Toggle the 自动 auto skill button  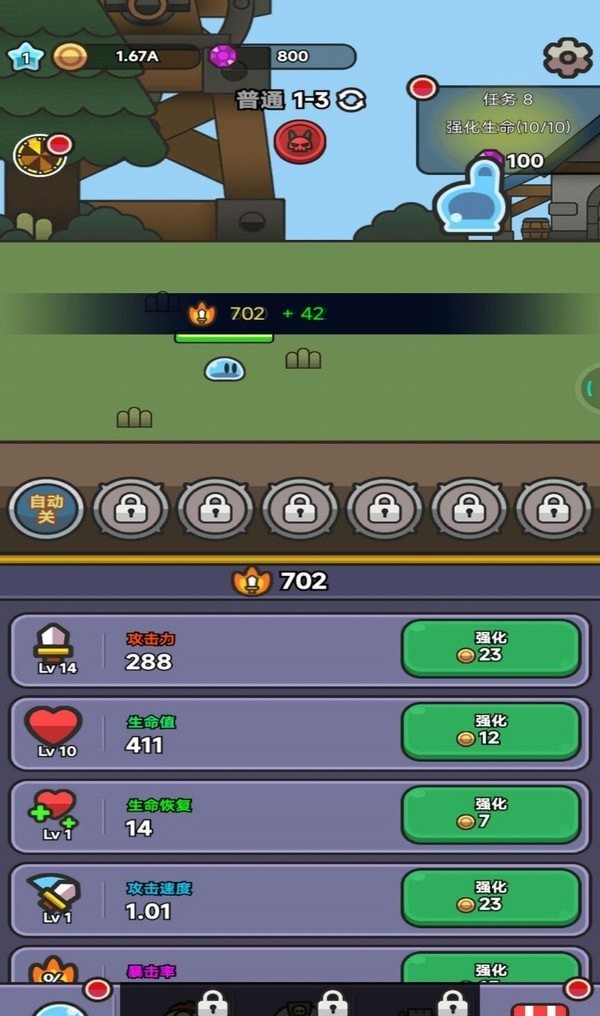[44, 509]
